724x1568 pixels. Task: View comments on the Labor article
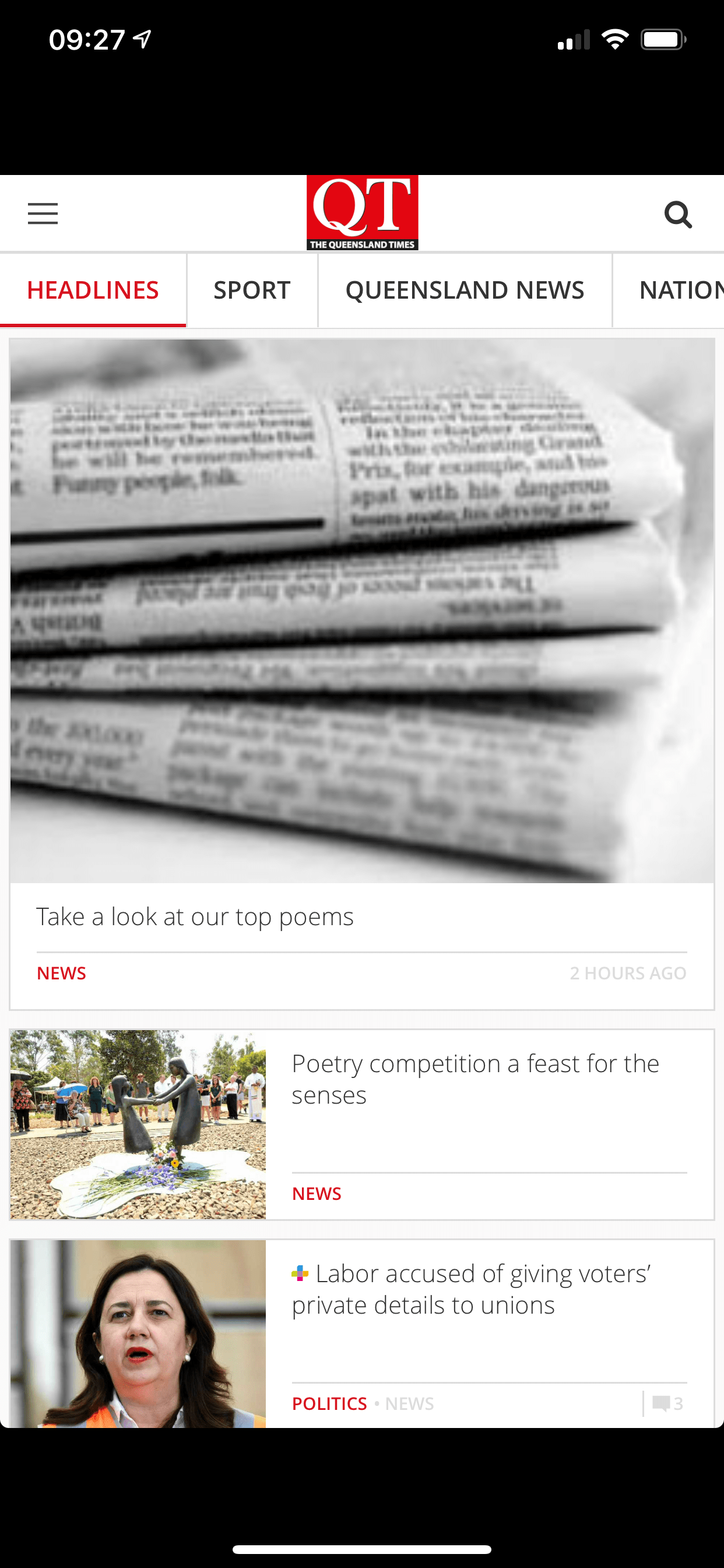pos(667,1403)
